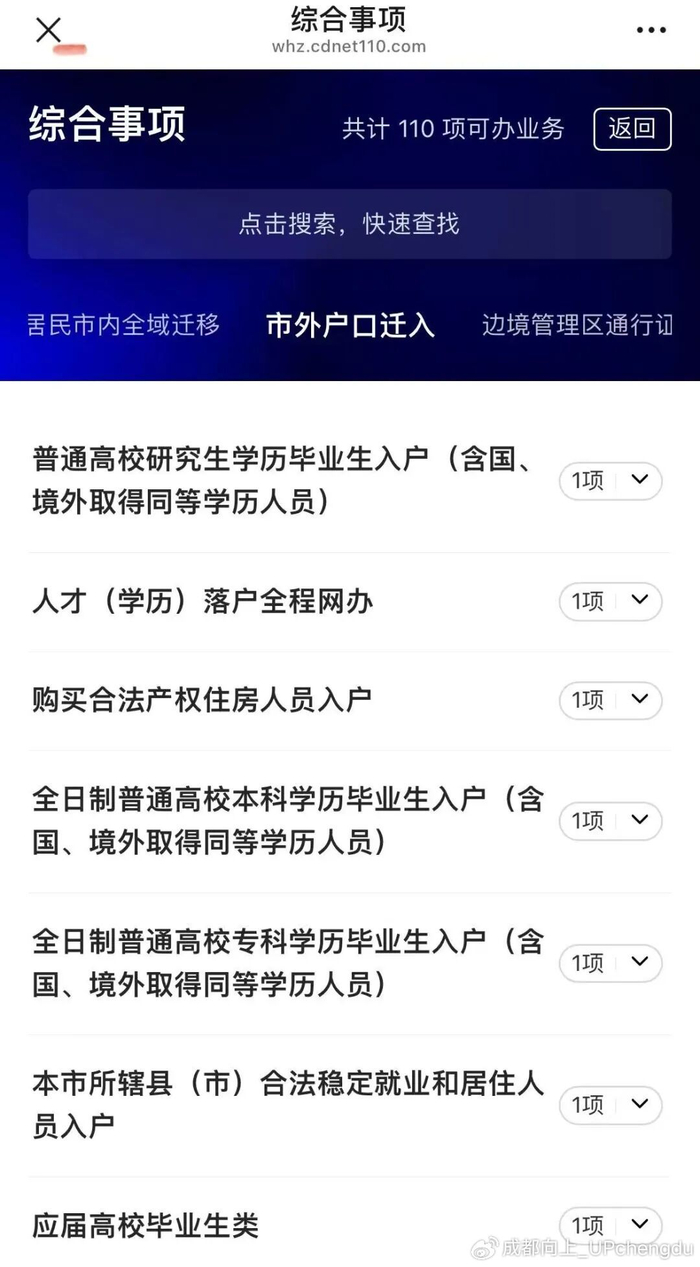Open the three-dot more options menu
Image resolution: width=700 pixels, height=1267 pixels.
(x=651, y=30)
